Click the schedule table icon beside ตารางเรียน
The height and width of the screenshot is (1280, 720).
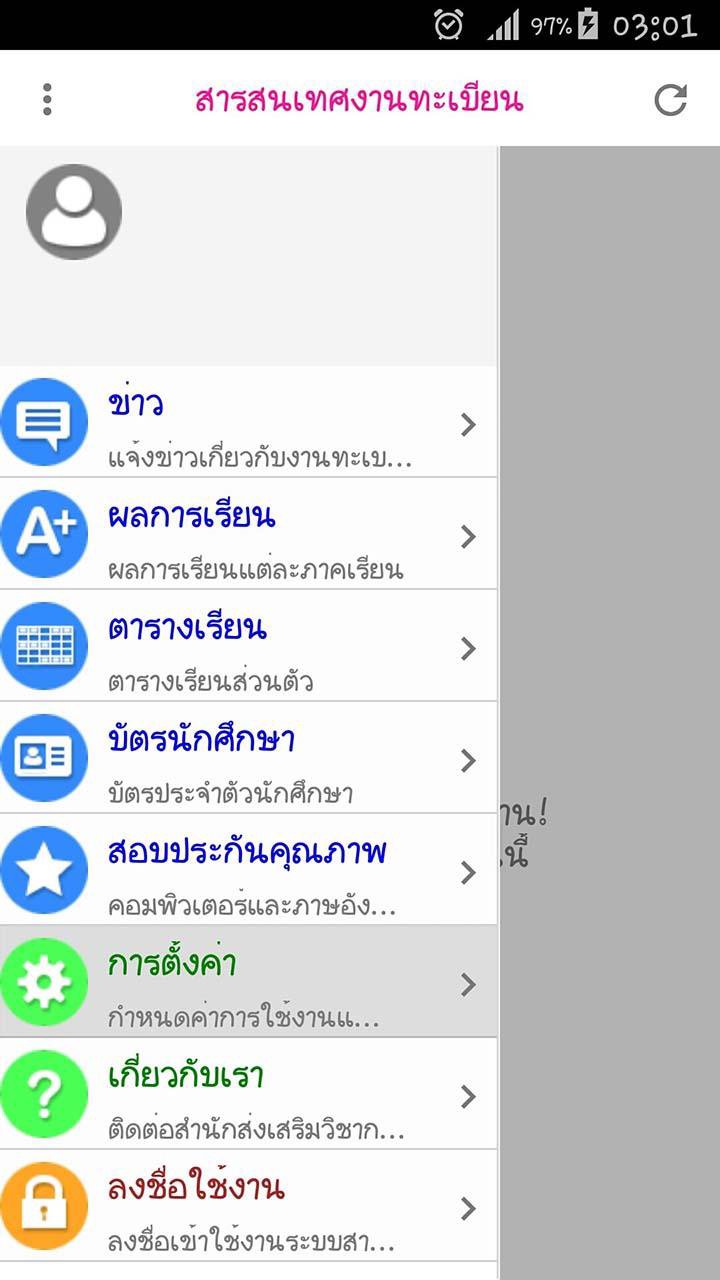pyautogui.click(x=45, y=645)
